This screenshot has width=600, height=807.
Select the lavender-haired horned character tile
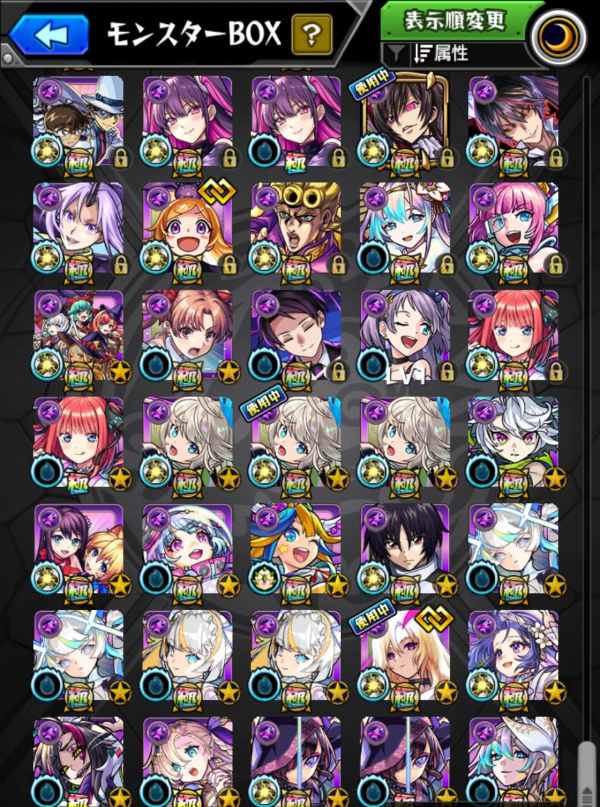[79, 228]
